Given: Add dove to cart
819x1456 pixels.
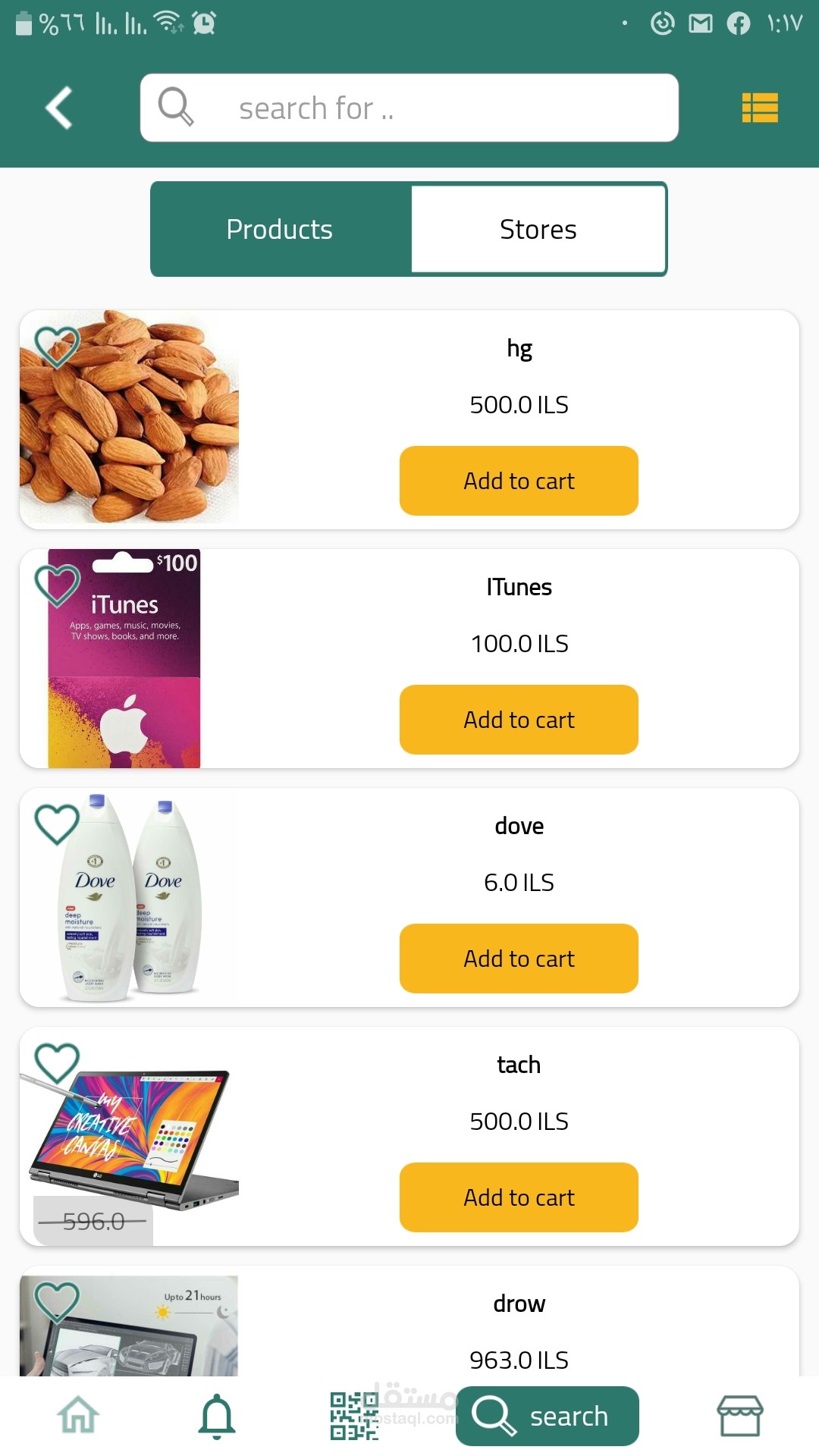Looking at the screenshot, I should click(x=519, y=959).
